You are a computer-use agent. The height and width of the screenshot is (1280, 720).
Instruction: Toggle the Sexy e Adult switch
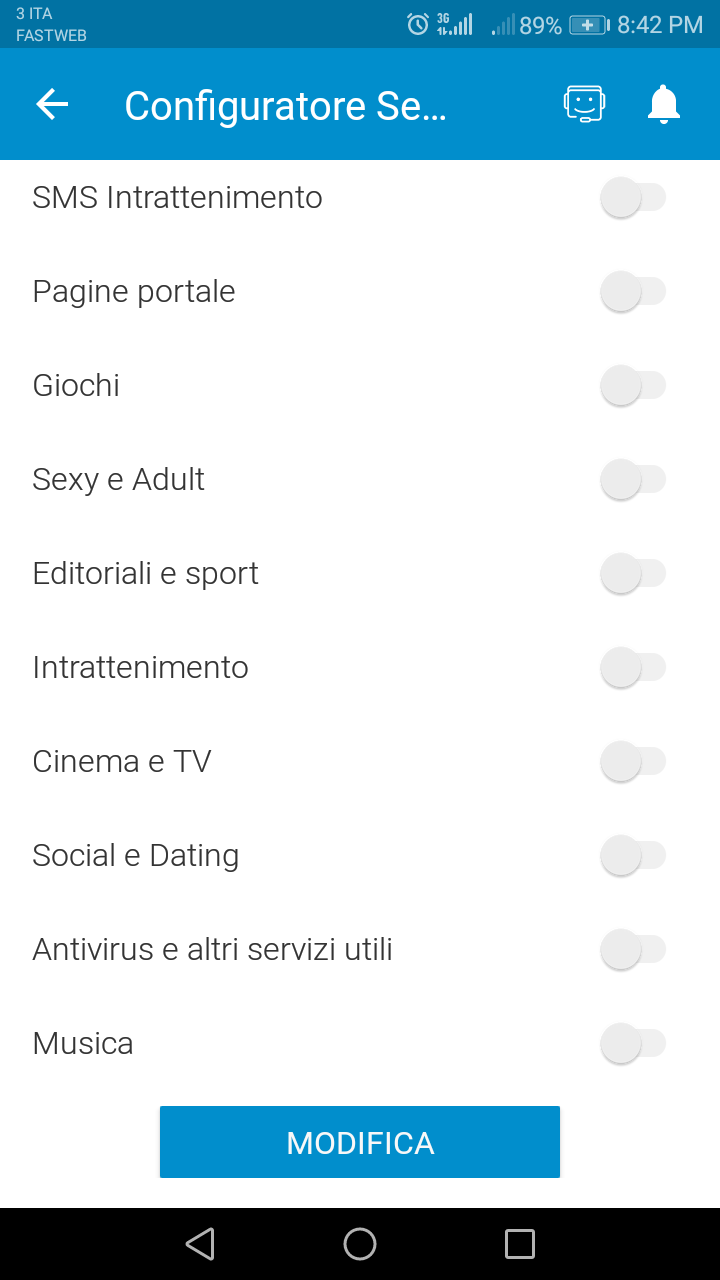coord(633,480)
